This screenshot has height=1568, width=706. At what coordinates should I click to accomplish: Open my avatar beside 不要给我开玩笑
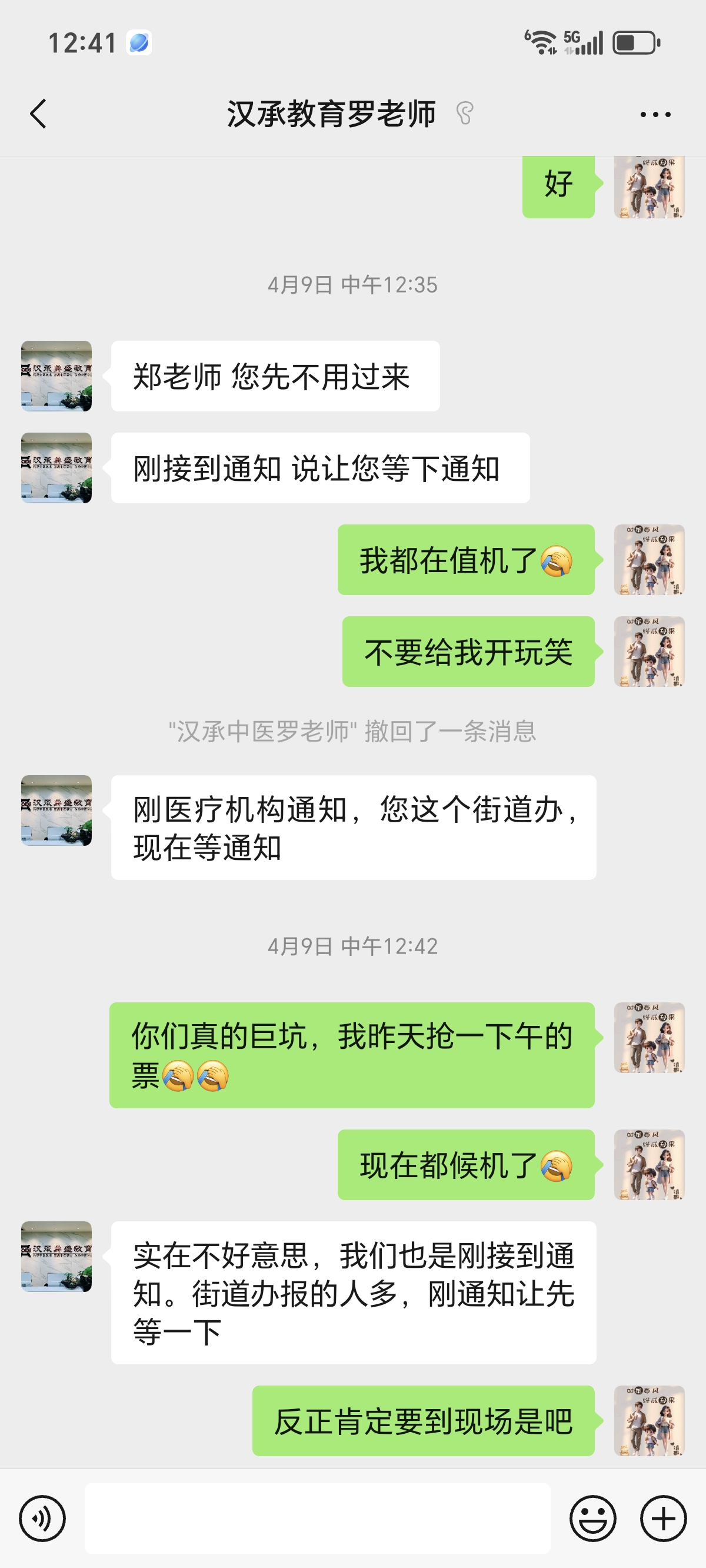[x=649, y=652]
